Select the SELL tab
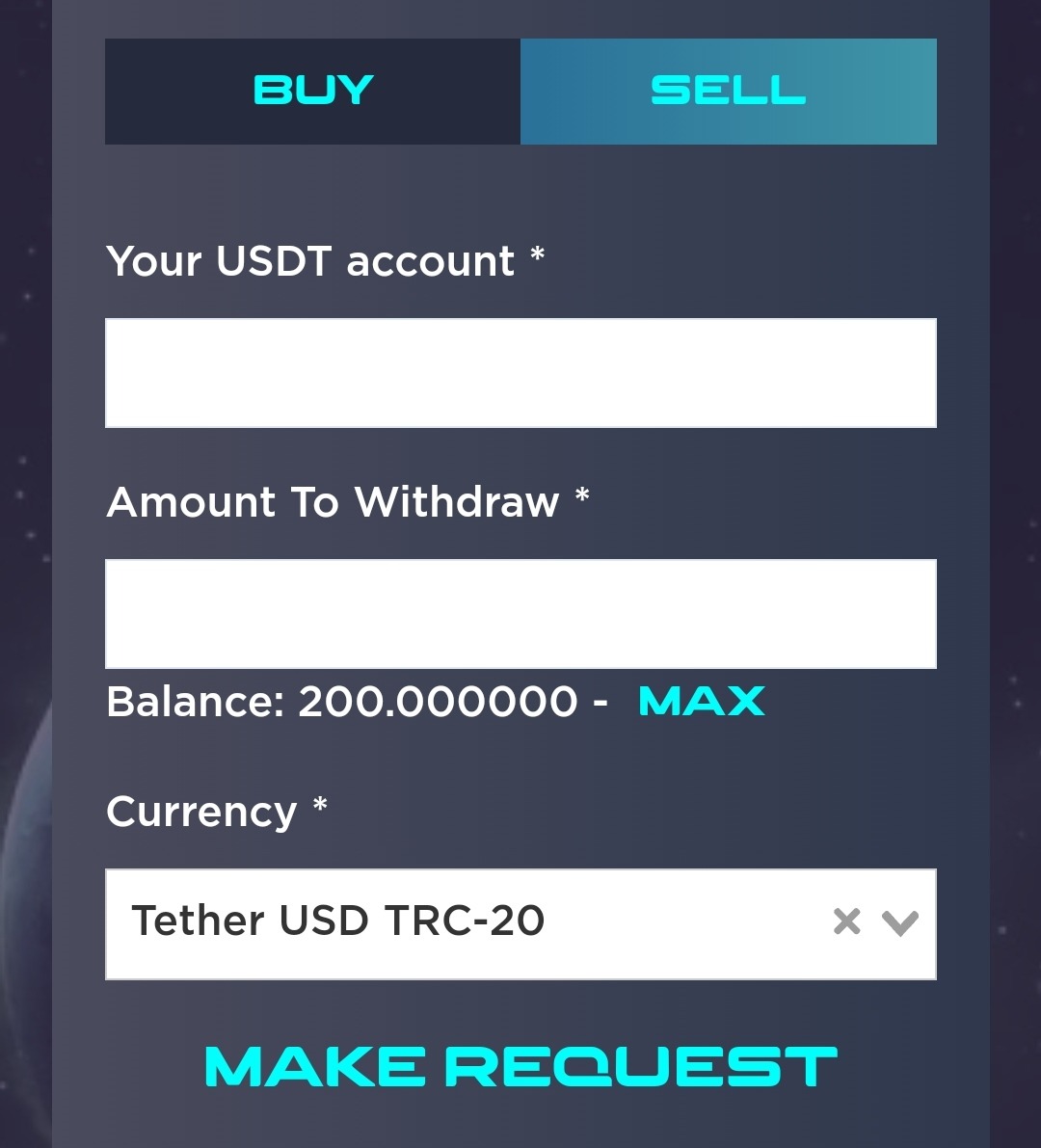 pyautogui.click(x=728, y=92)
